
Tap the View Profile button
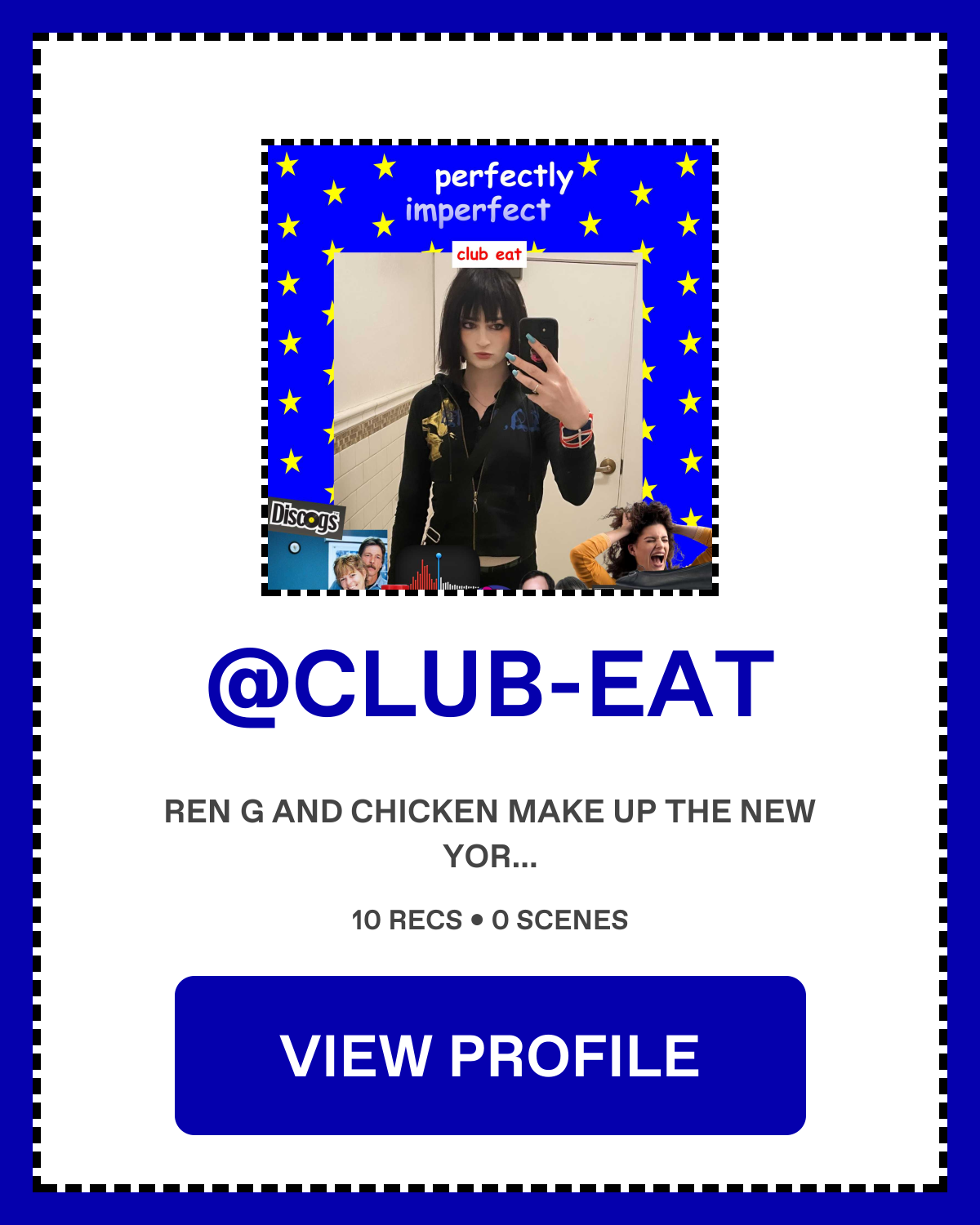(x=490, y=1055)
